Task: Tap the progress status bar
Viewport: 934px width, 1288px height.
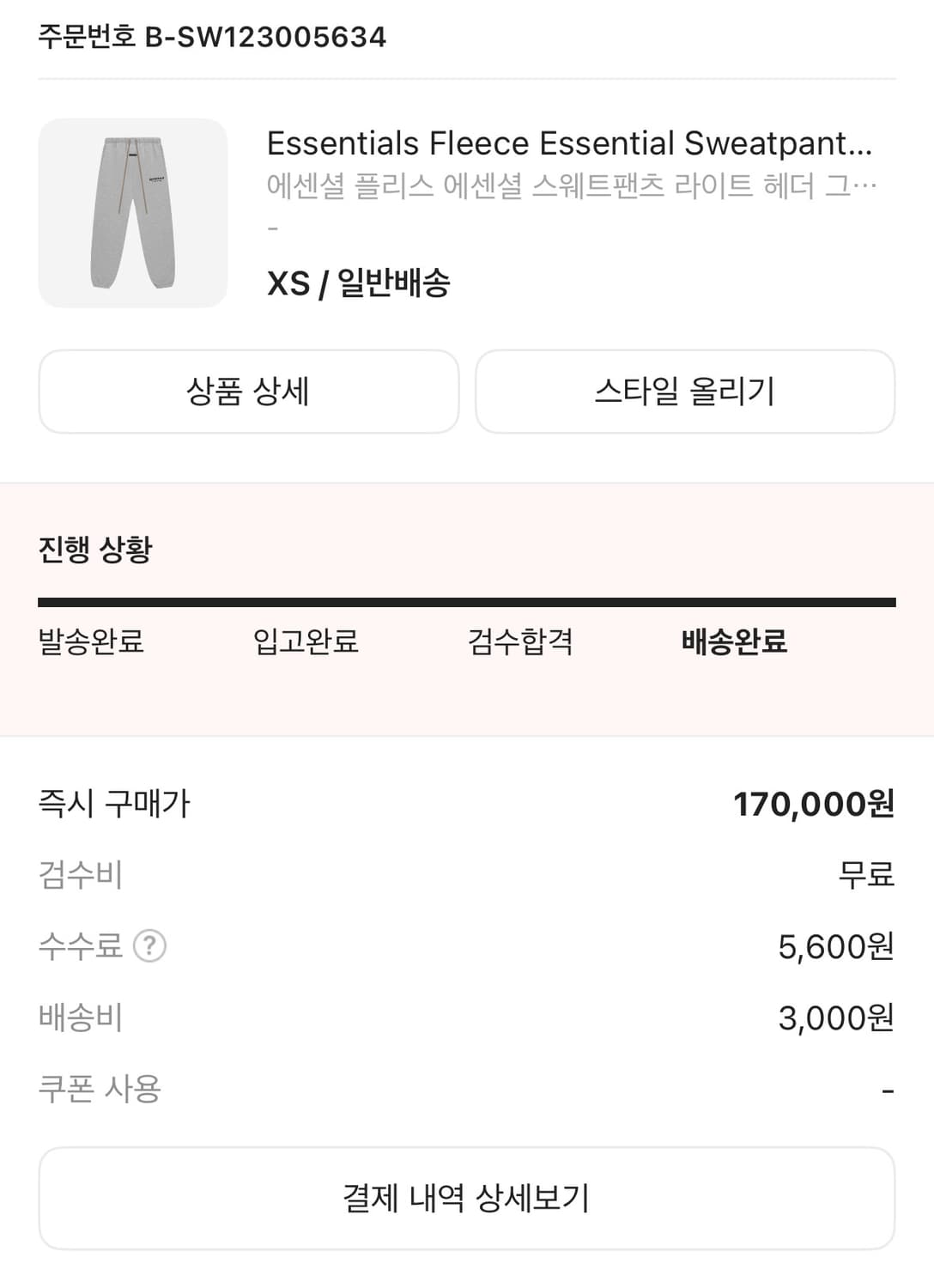Action: click(x=467, y=599)
